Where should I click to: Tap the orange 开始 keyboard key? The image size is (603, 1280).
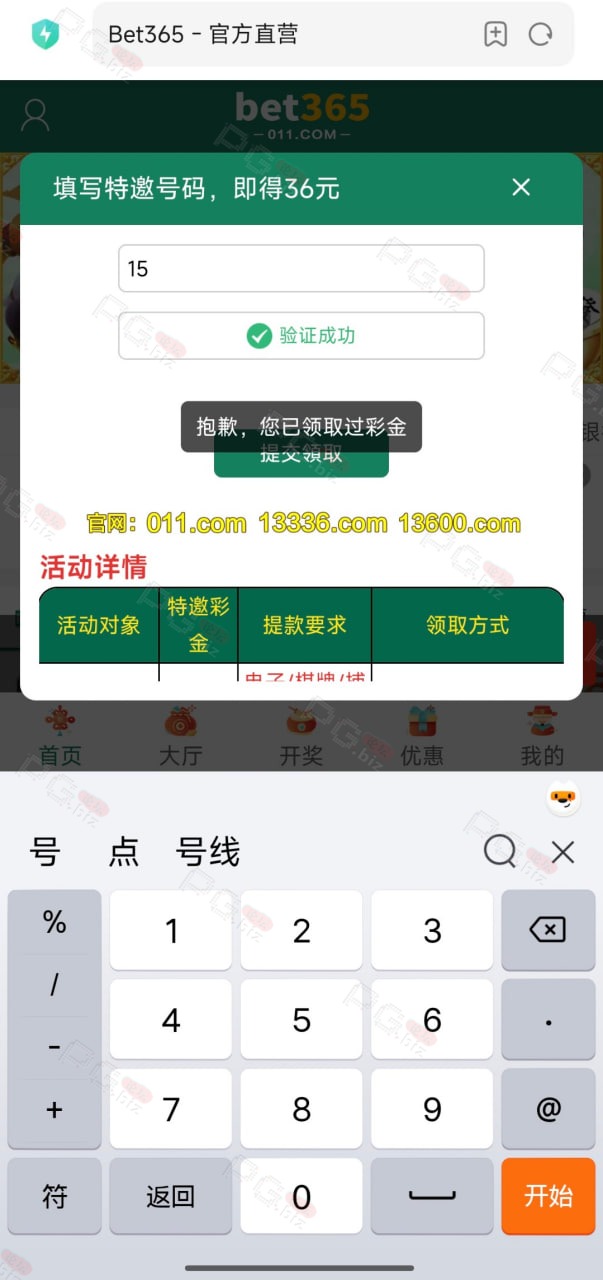pyautogui.click(x=548, y=1195)
